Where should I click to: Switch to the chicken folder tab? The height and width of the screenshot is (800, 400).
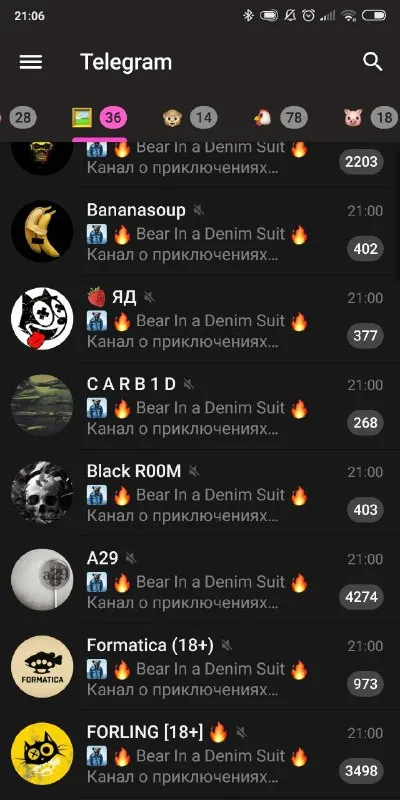[280, 118]
